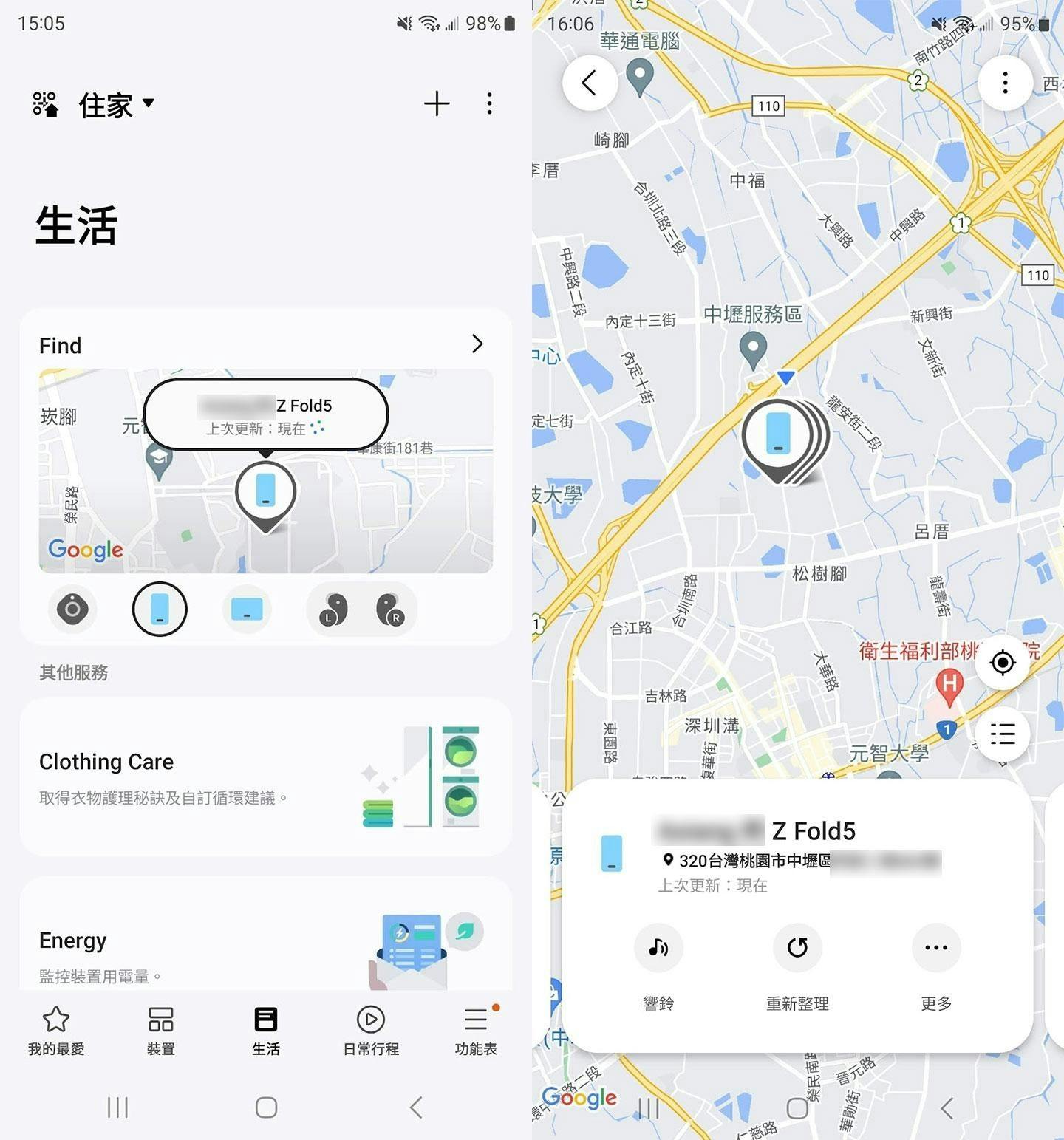Image resolution: width=1064 pixels, height=1140 pixels.
Task: Center the map on my current location
Action: (x=1003, y=663)
